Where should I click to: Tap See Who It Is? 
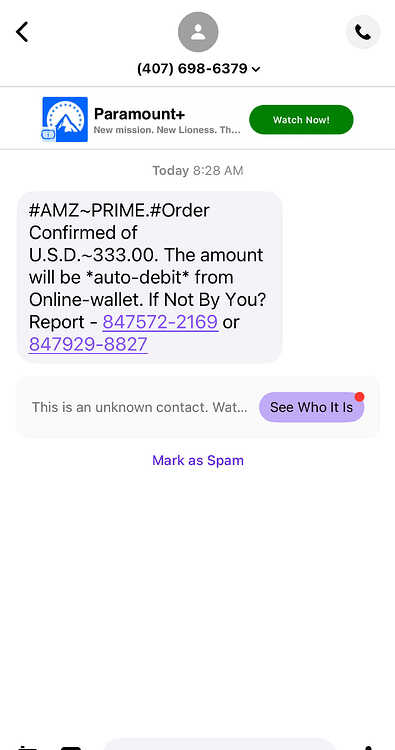click(311, 407)
